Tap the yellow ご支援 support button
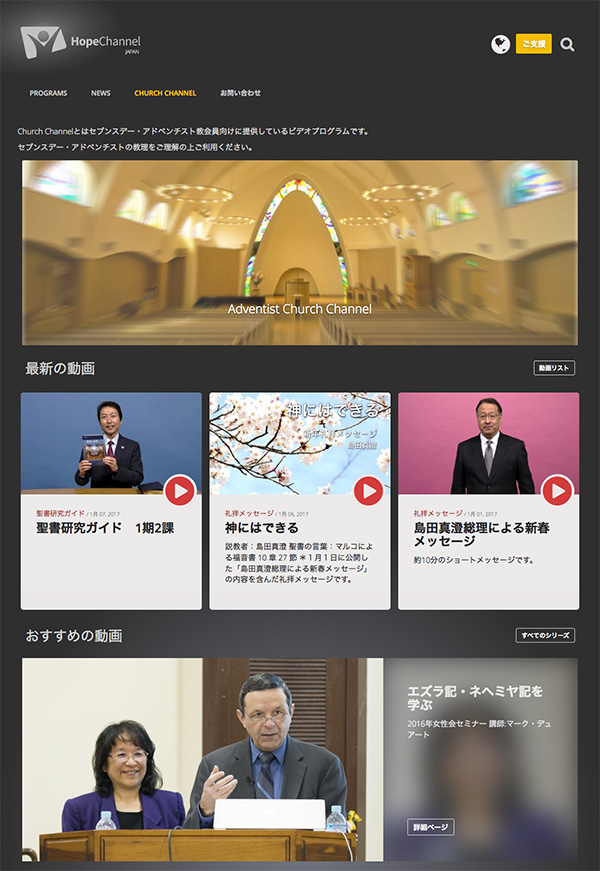Screen dimensions: 600x871 tap(533, 44)
